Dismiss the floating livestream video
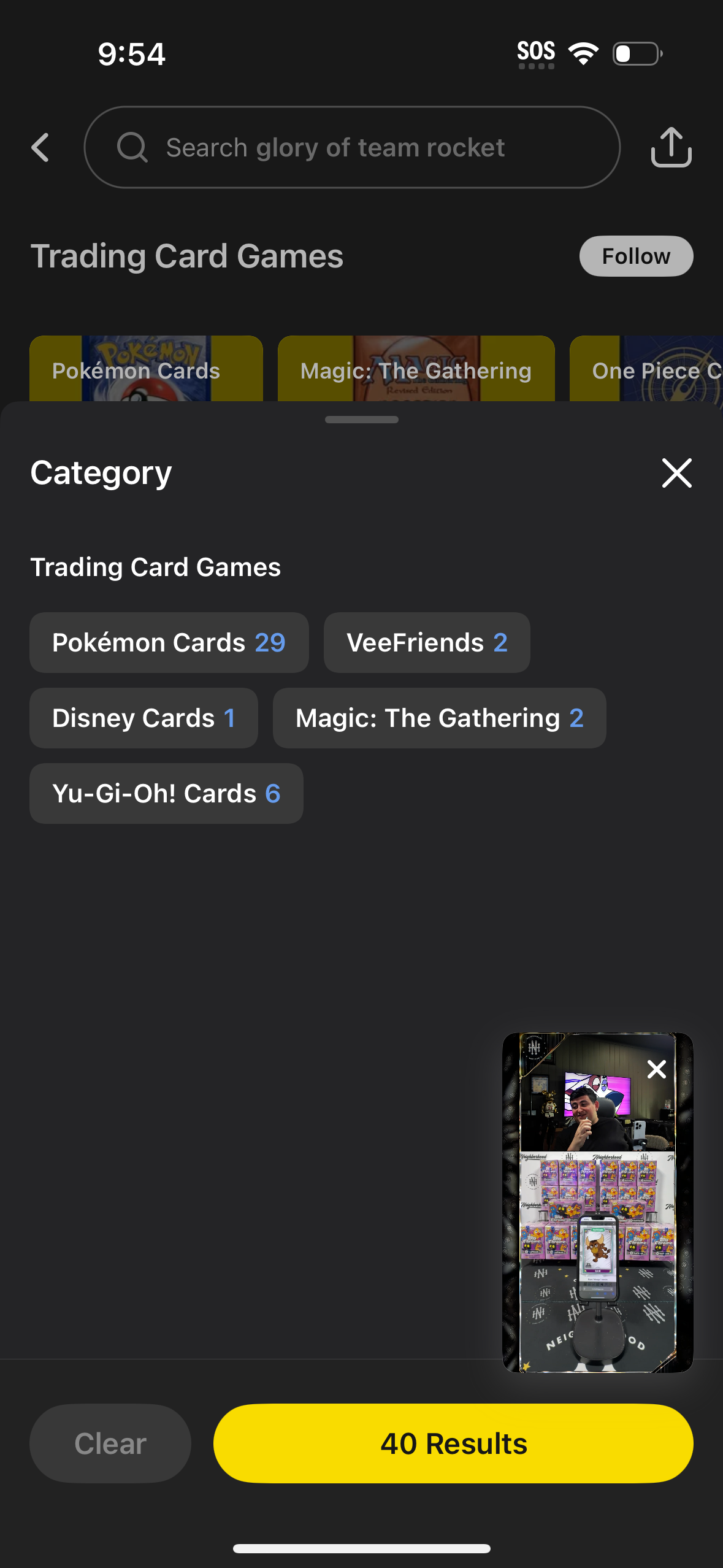 pos(656,1069)
